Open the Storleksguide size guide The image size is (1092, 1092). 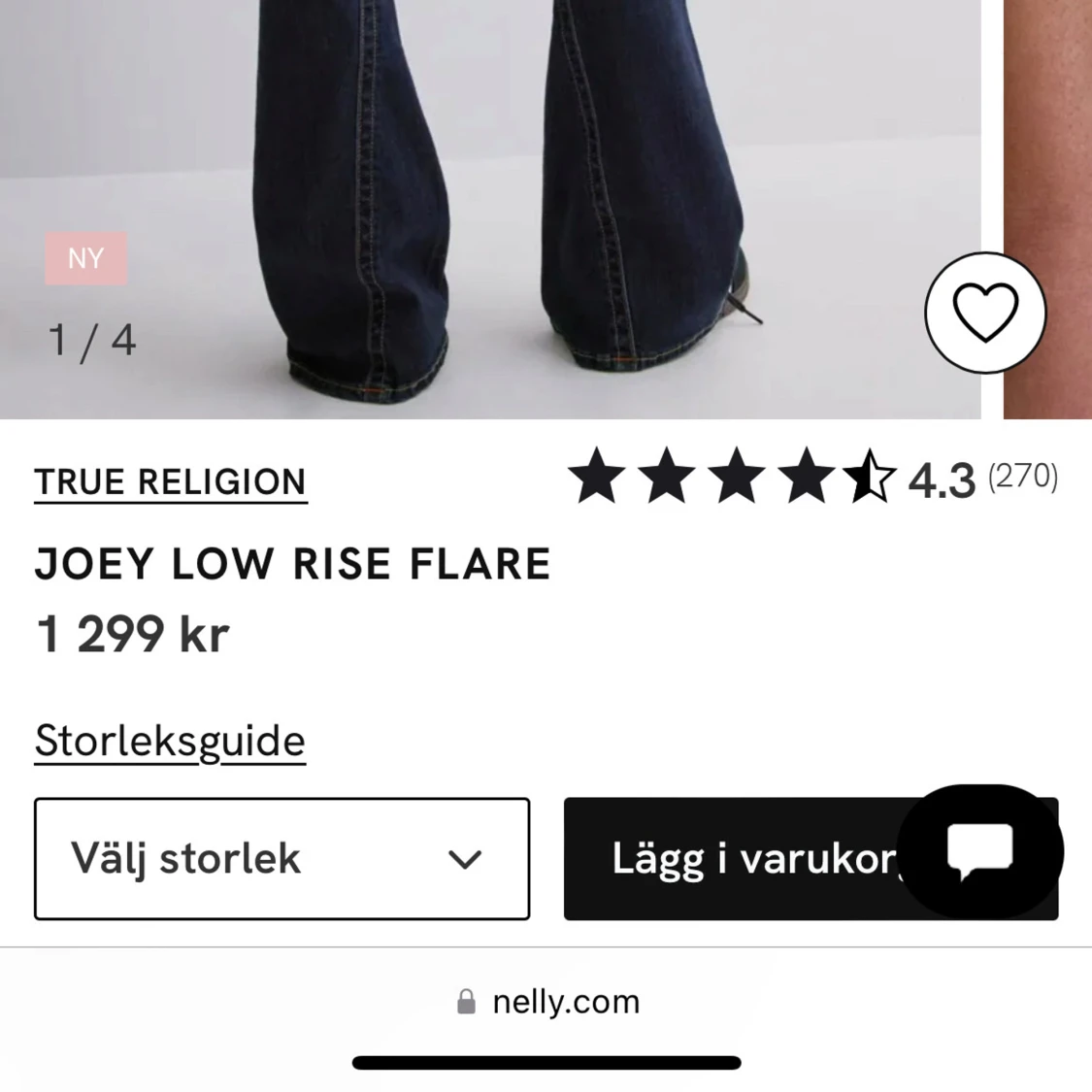tap(170, 742)
